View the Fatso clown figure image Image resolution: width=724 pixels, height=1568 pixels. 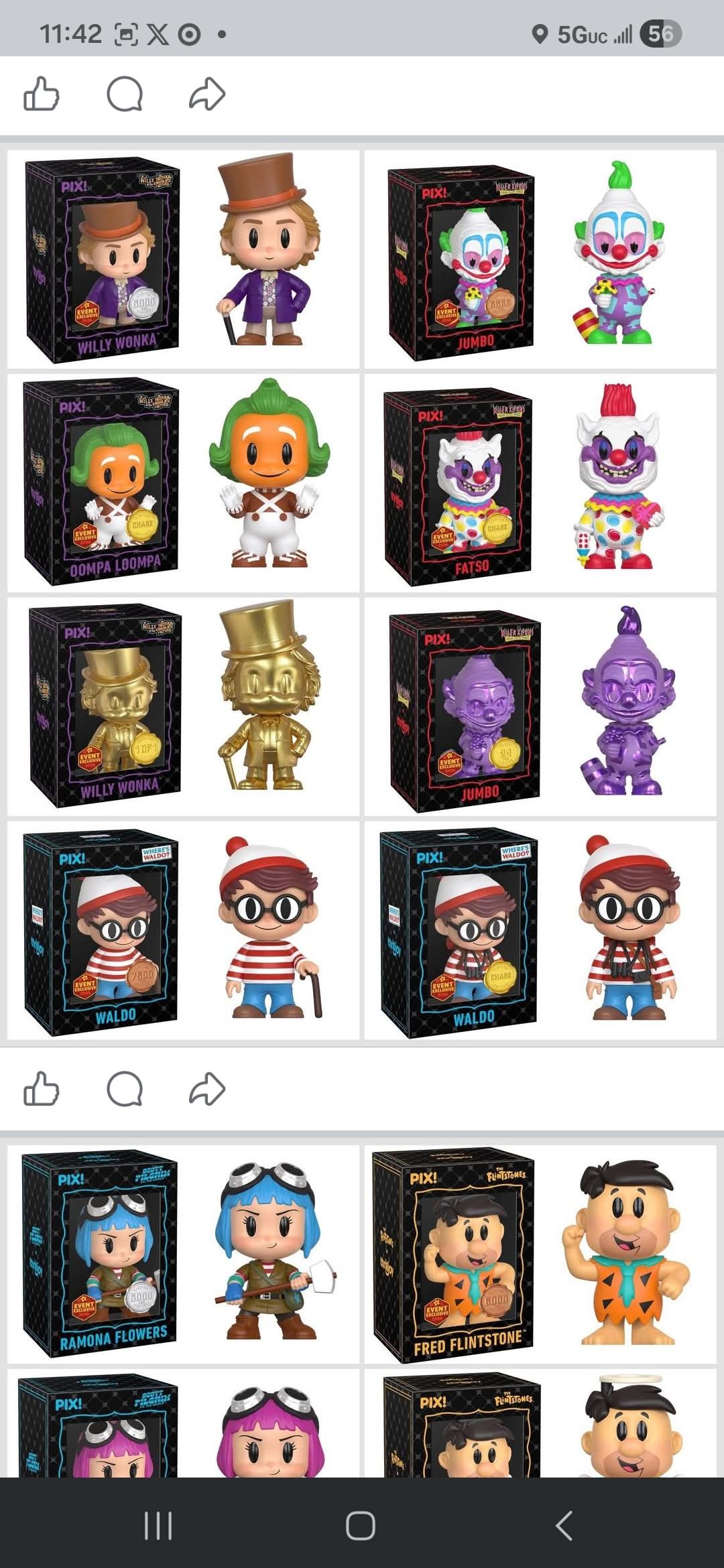540,482
